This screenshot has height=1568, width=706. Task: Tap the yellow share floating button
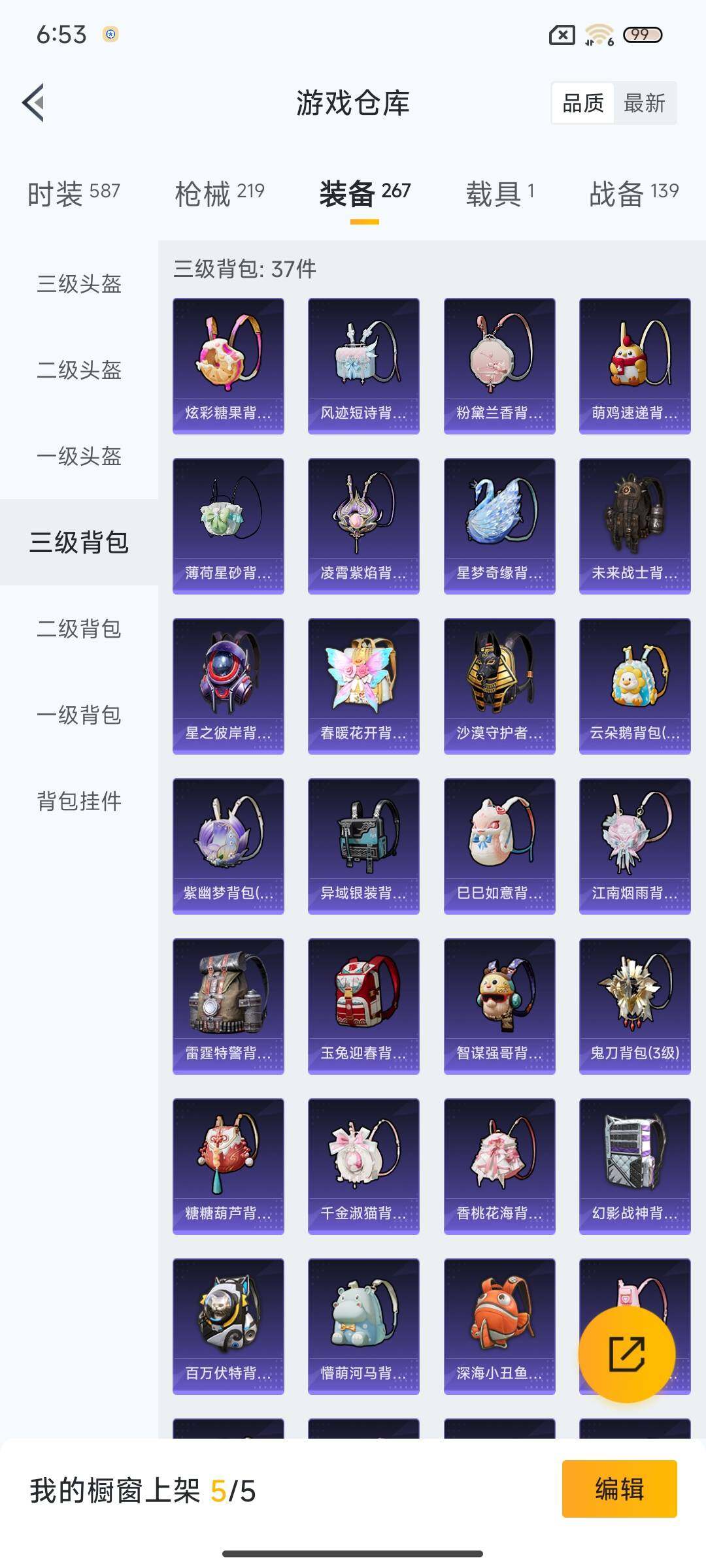pyautogui.click(x=626, y=1354)
